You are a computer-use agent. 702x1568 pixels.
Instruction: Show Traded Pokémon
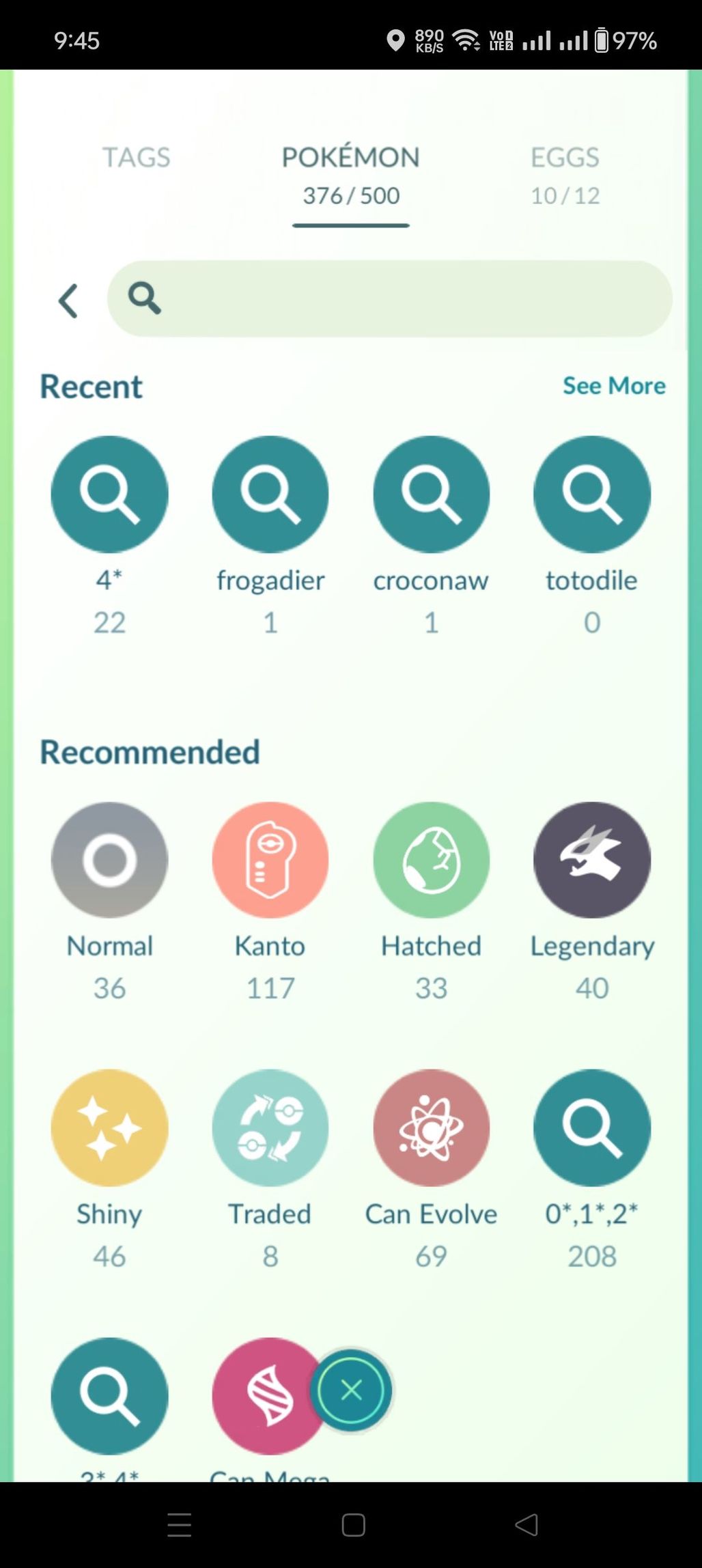pyautogui.click(x=270, y=1128)
